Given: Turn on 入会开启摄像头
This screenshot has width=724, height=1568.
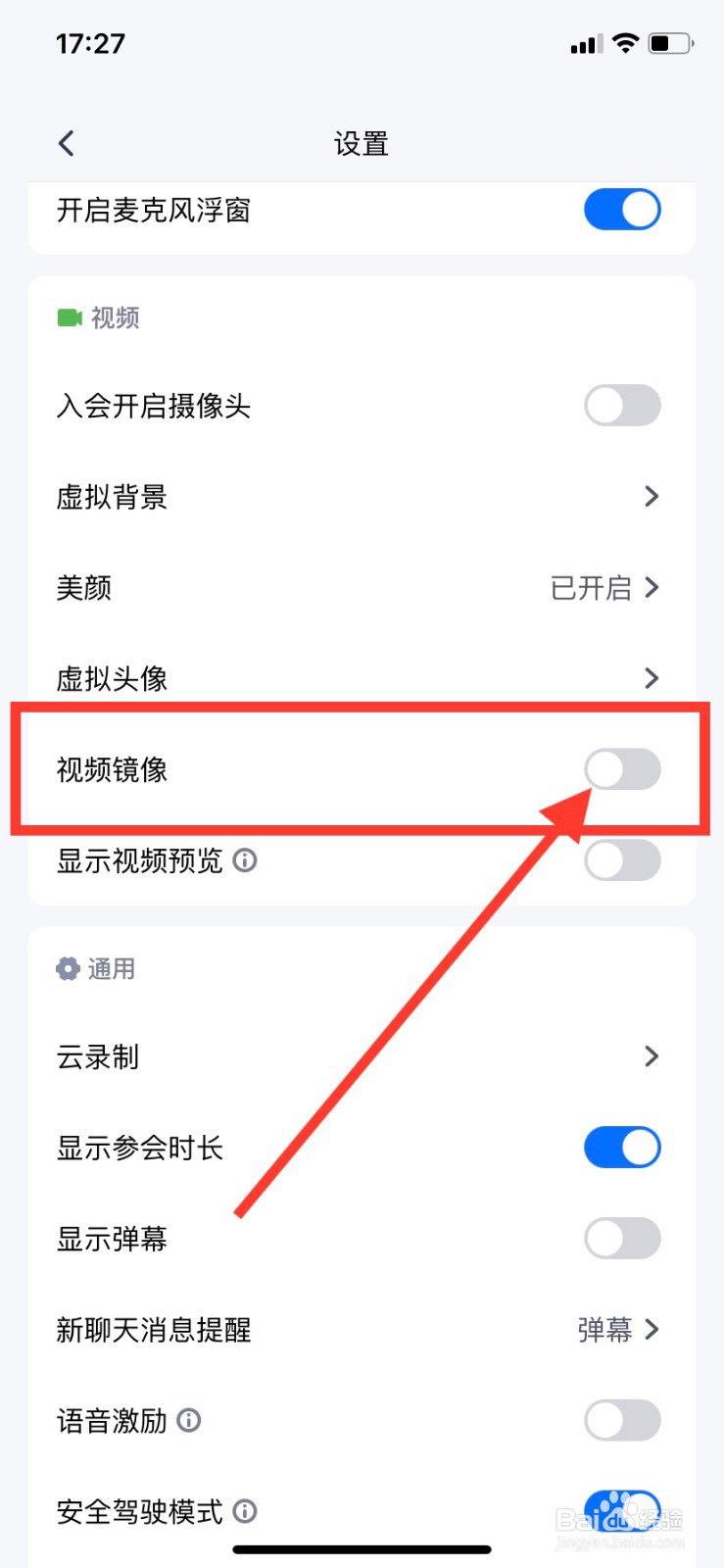Looking at the screenshot, I should pos(623,406).
